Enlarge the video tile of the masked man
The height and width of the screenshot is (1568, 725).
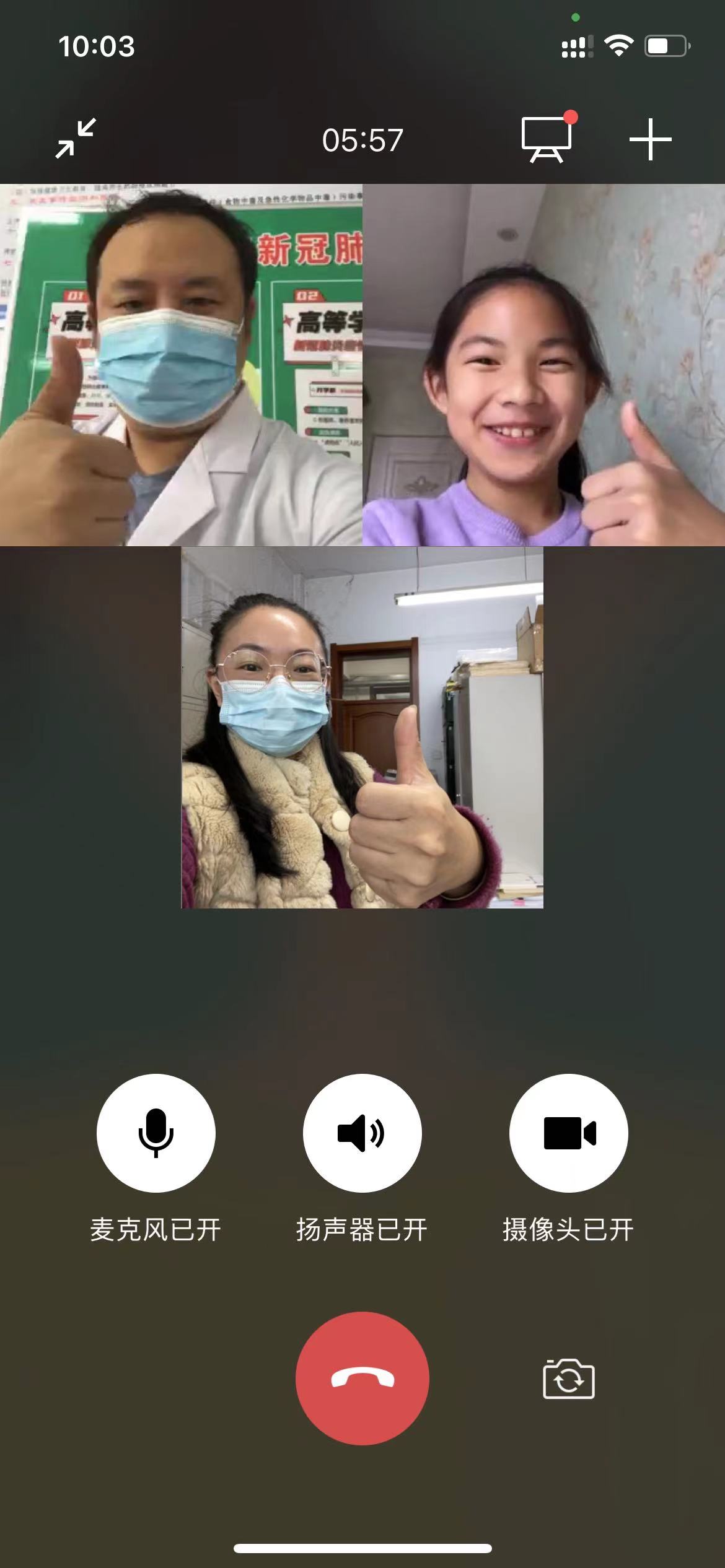click(181, 365)
